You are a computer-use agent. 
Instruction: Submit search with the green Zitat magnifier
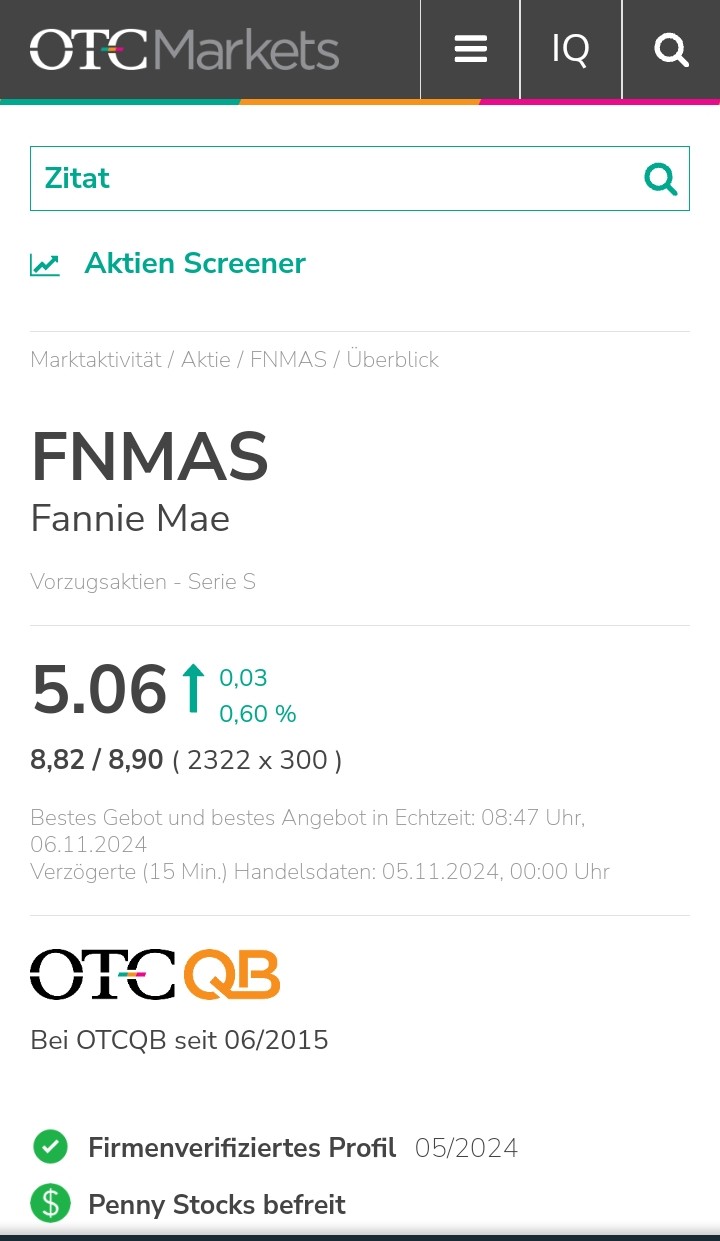(x=660, y=179)
